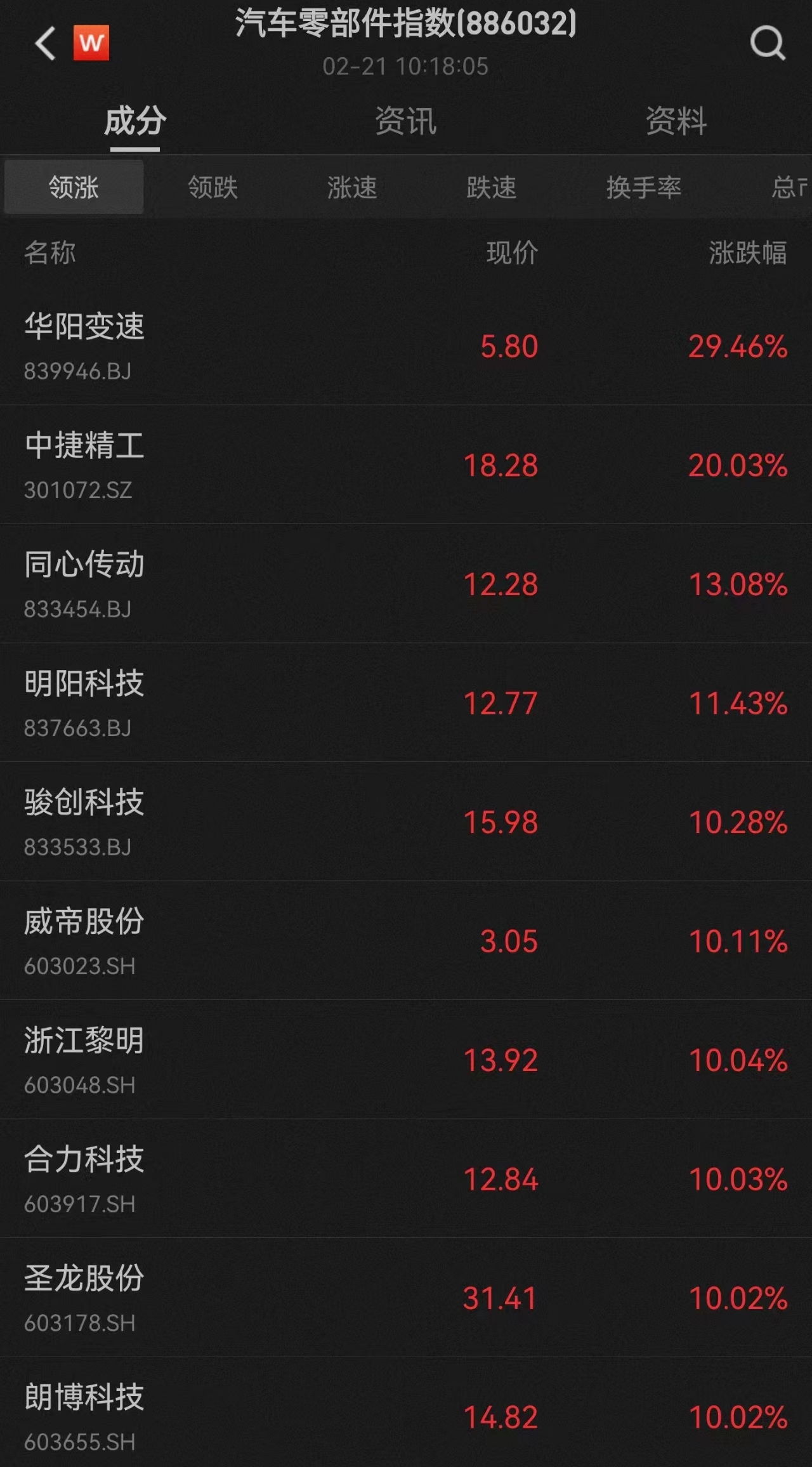Switch to the 资讯 tab
Screen dimensions: 812x1467
pyautogui.click(x=406, y=121)
